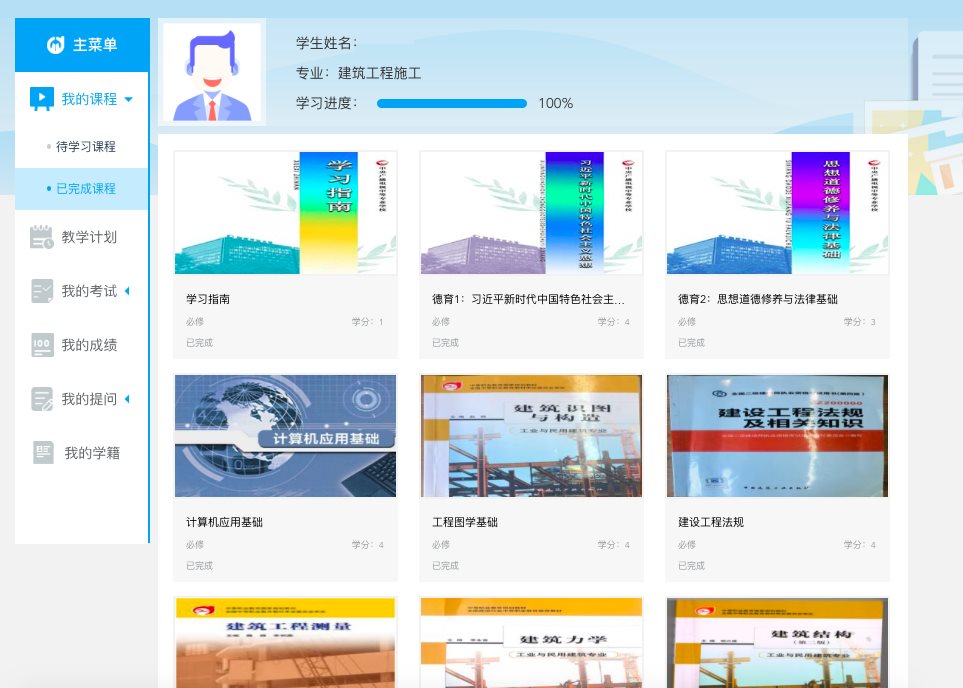Screen dimensions: 963x688
Task: Expand the 我的课程 menu
Action: (x=89, y=99)
